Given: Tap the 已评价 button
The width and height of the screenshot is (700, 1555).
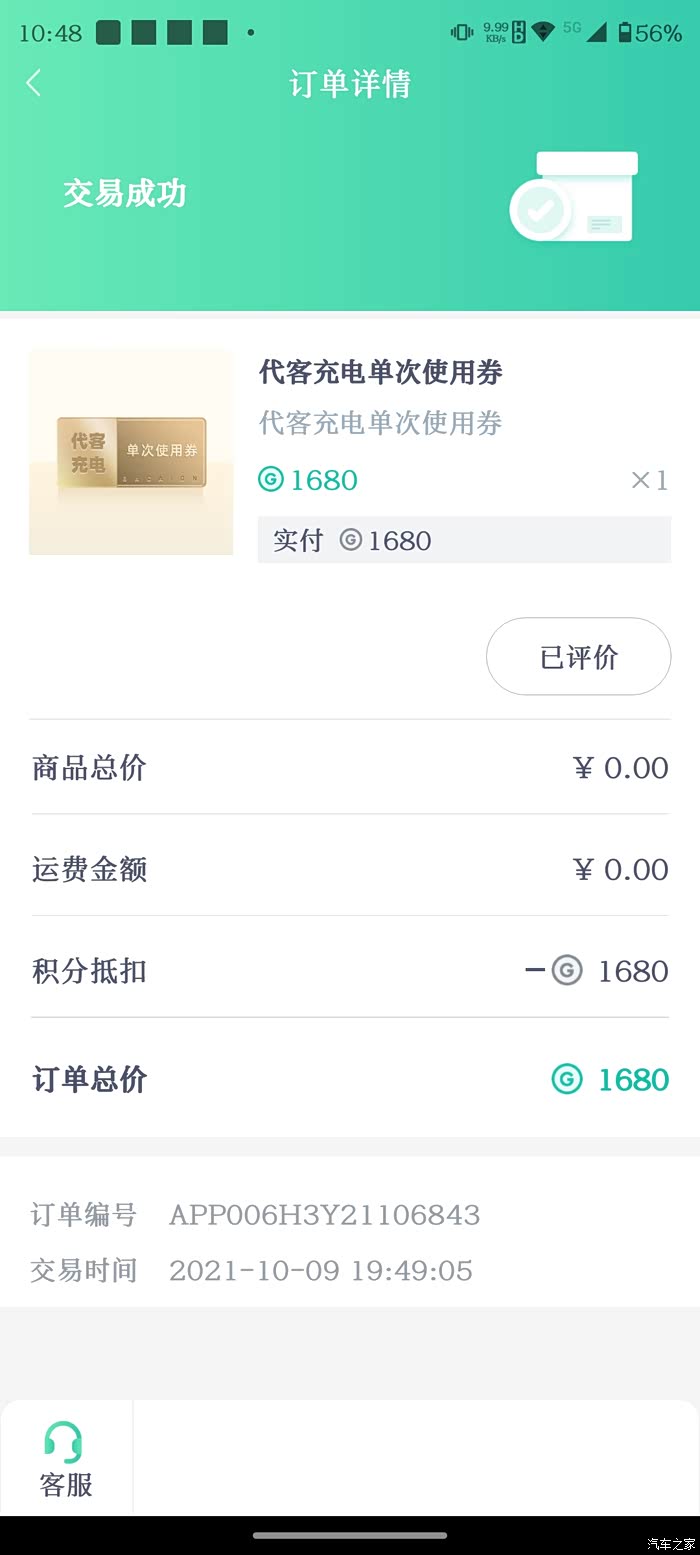Looking at the screenshot, I should coord(578,656).
